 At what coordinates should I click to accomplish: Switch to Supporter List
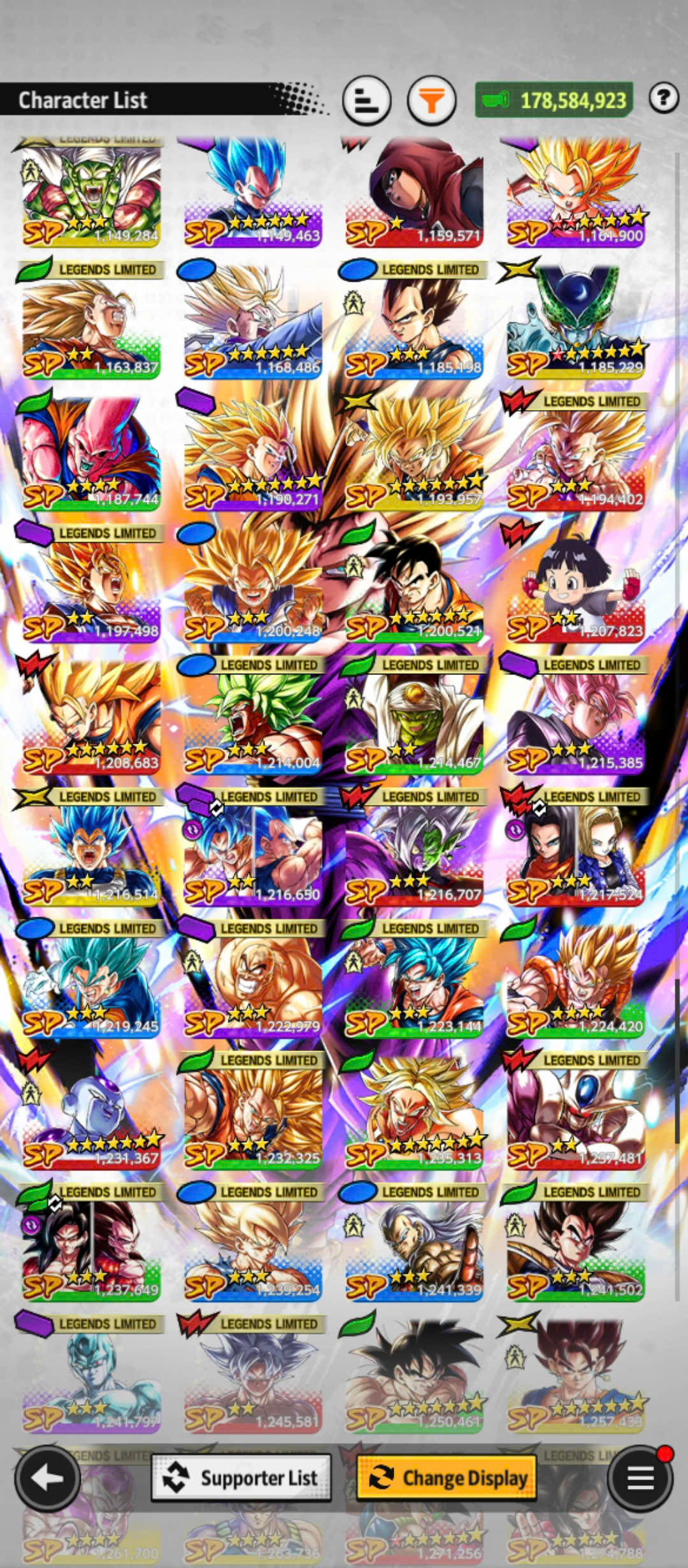241,1477
